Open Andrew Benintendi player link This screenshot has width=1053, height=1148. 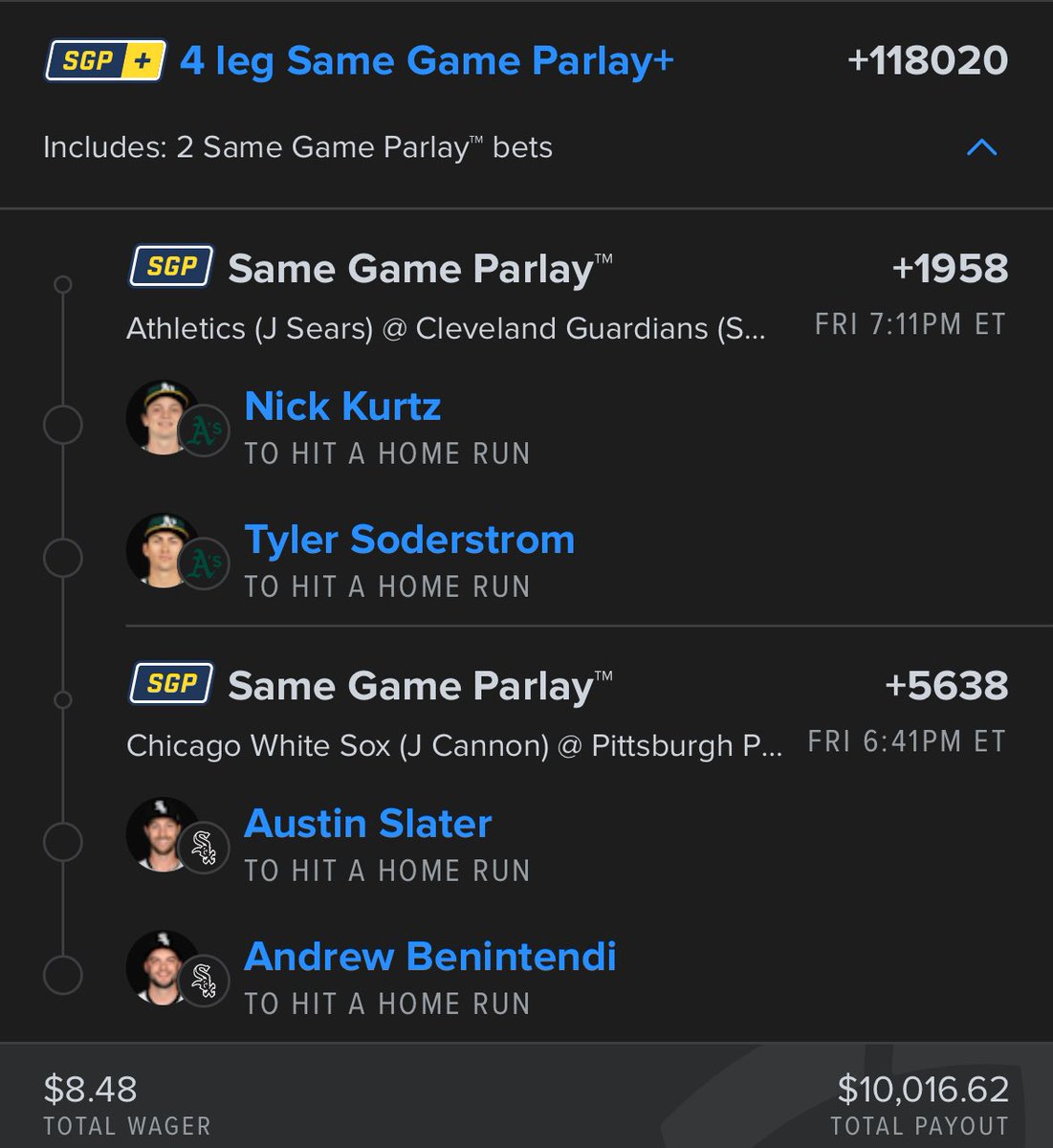[430, 957]
